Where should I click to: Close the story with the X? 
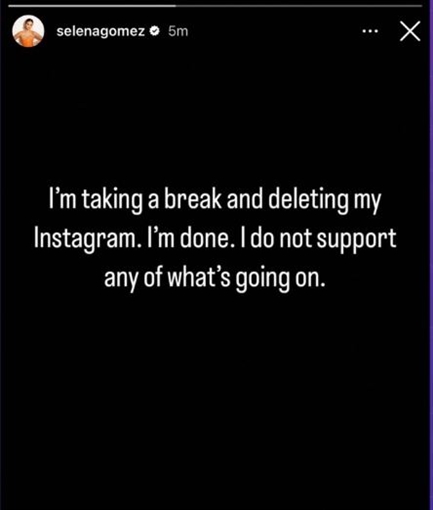pos(410,31)
